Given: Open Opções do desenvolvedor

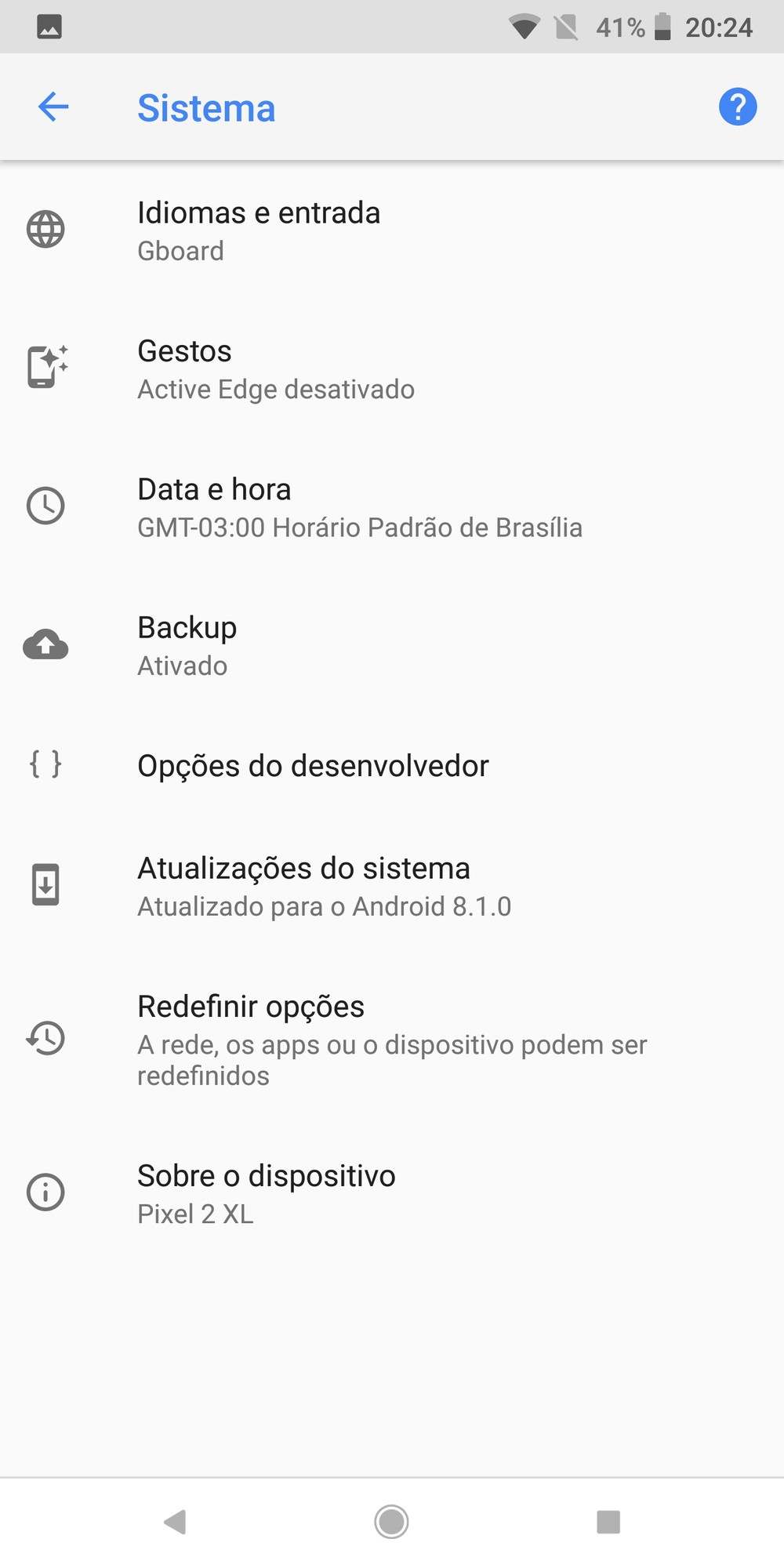Looking at the screenshot, I should 392,765.
